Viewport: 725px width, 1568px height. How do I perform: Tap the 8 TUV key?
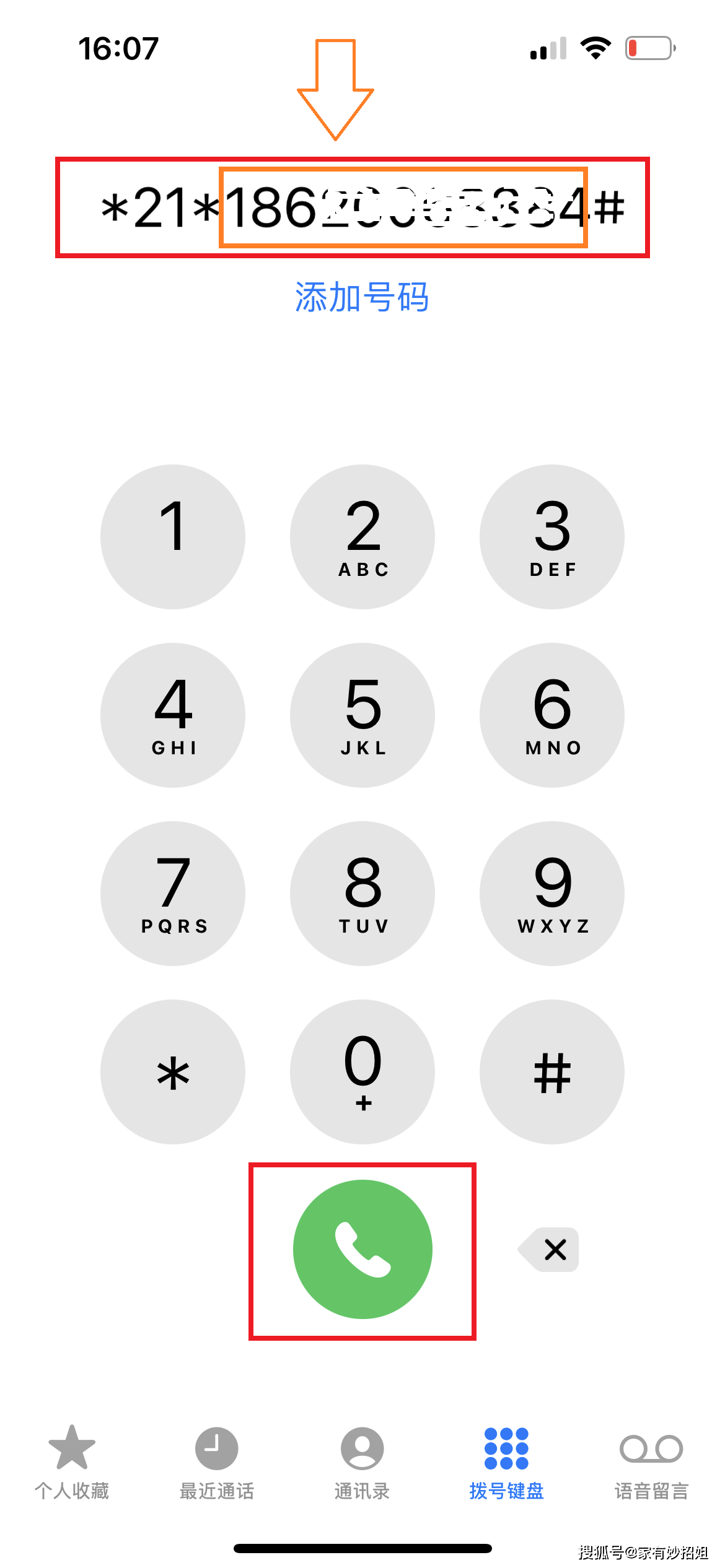coord(362,893)
